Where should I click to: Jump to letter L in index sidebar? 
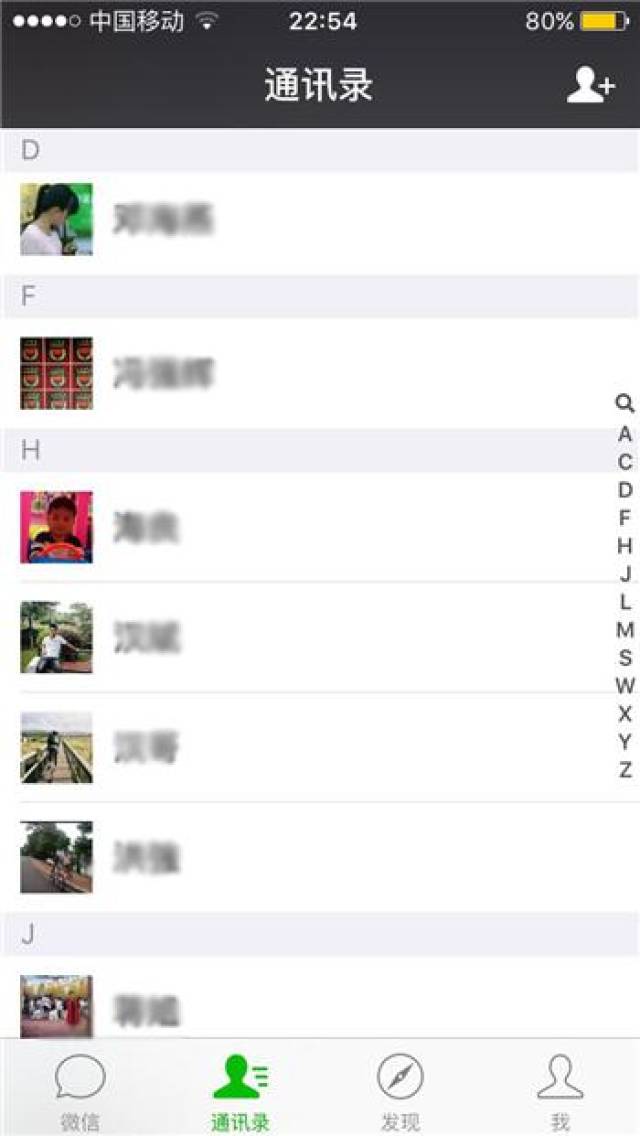point(625,602)
